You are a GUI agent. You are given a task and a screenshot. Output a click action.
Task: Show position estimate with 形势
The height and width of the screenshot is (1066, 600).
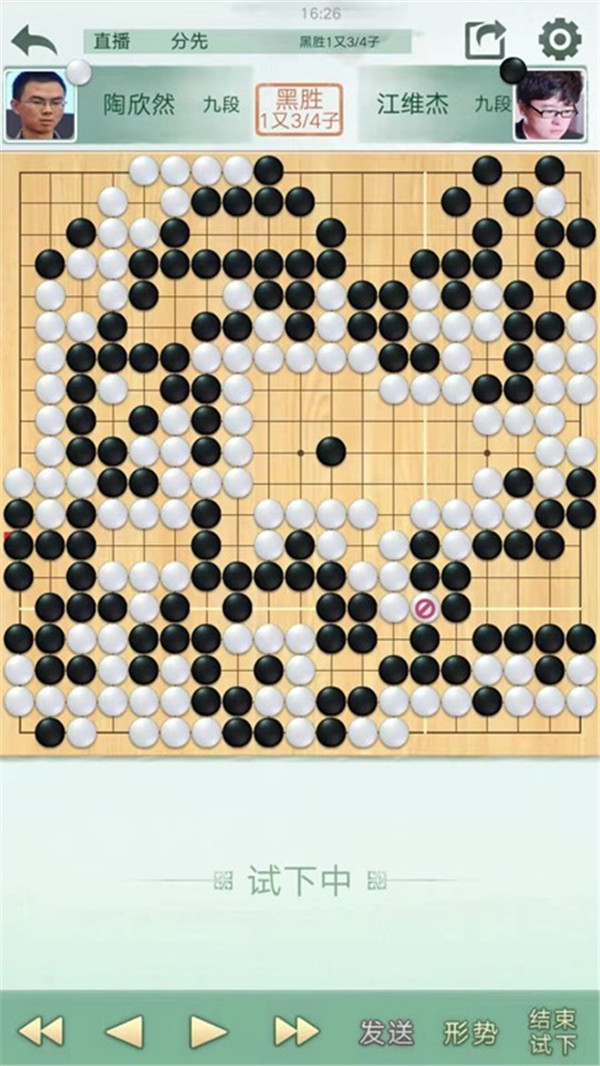click(x=470, y=1031)
